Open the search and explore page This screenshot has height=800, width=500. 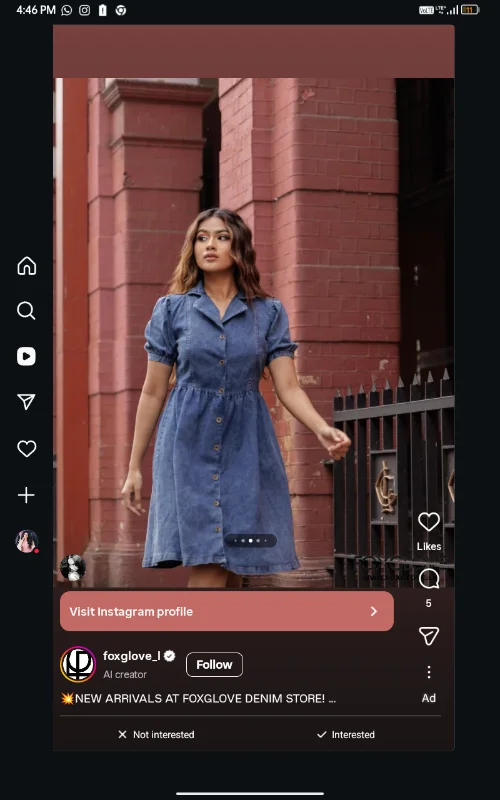pyautogui.click(x=27, y=310)
